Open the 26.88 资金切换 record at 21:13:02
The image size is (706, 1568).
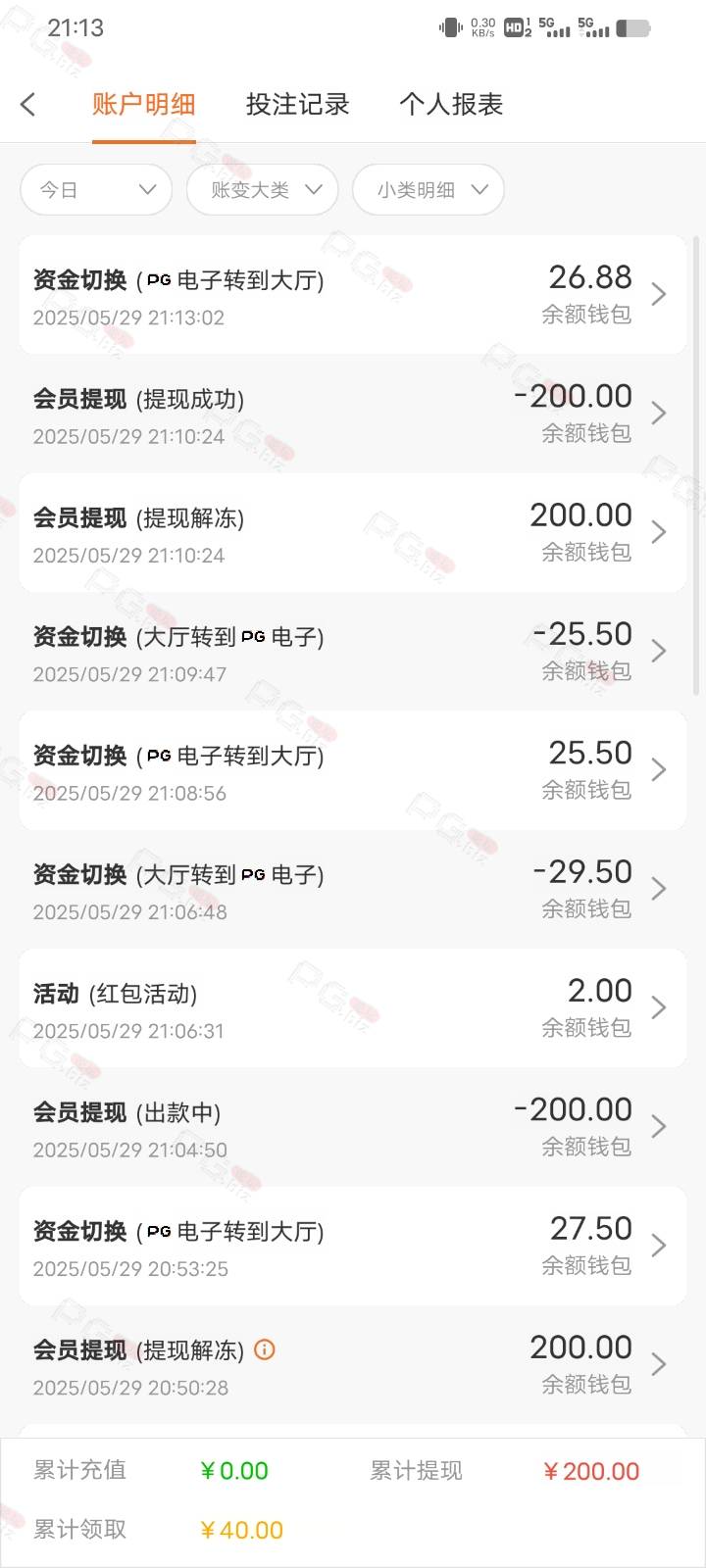(353, 294)
